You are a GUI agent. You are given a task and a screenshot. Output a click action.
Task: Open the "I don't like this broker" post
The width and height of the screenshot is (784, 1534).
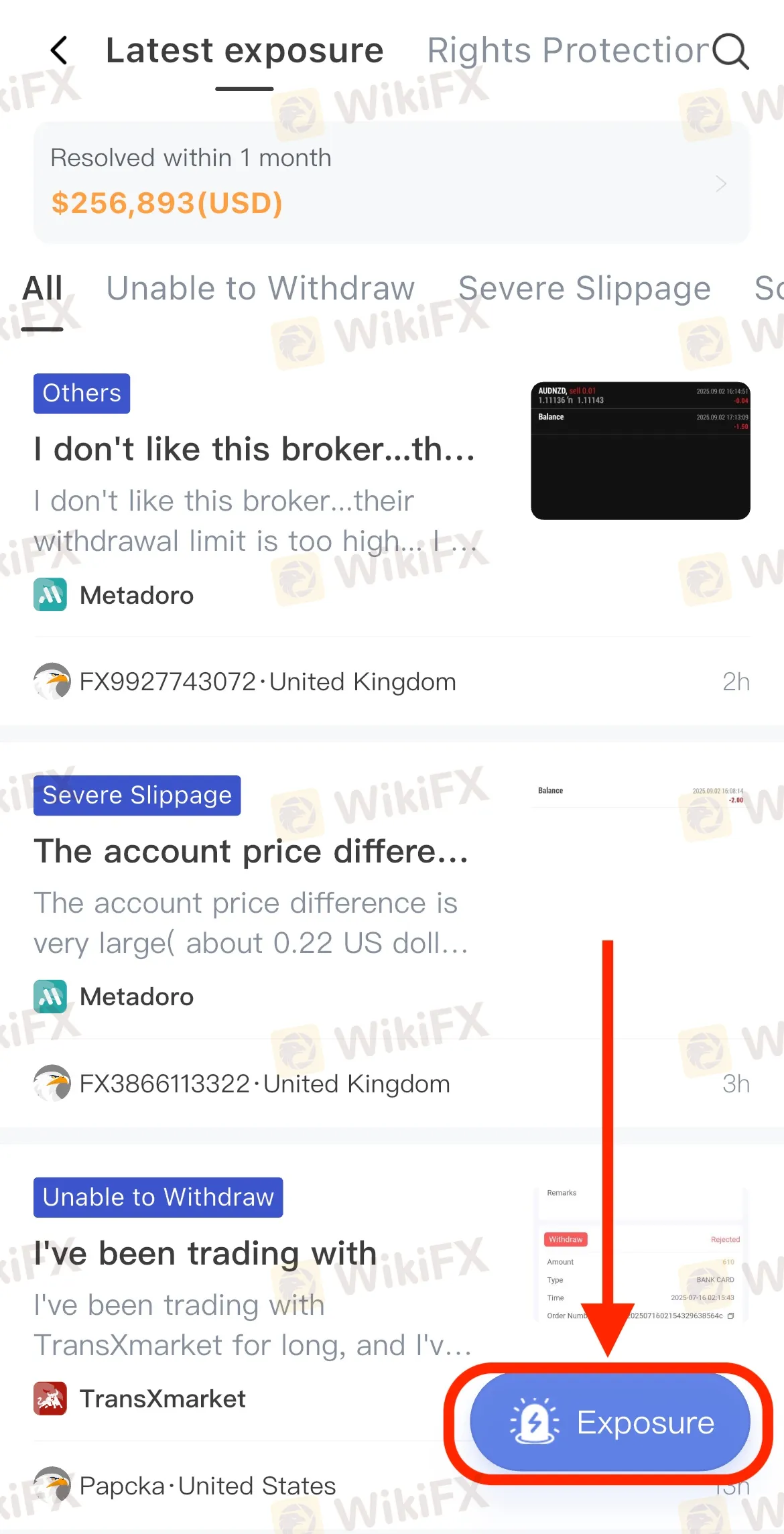255,450
